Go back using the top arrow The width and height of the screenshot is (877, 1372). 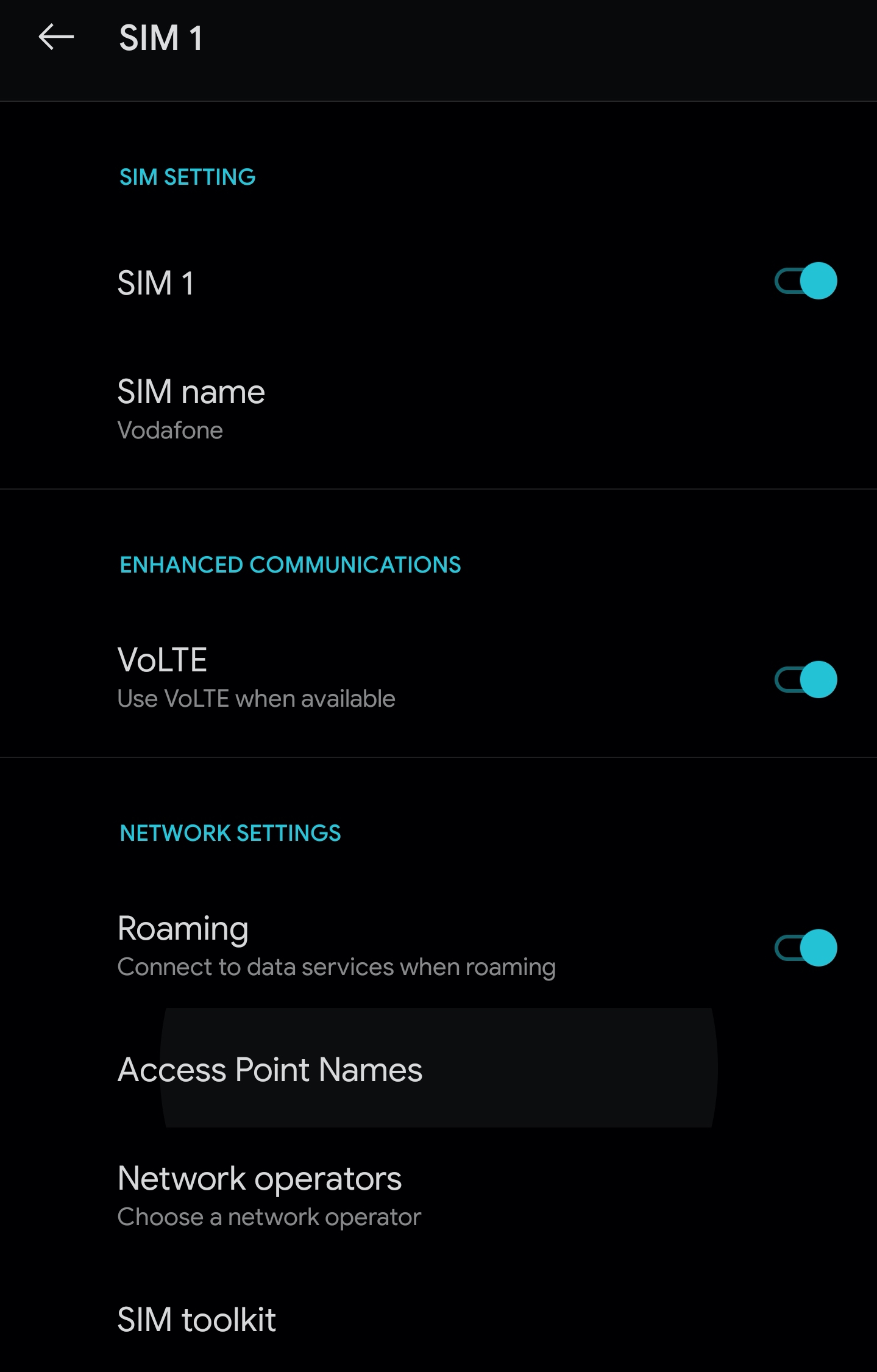tap(56, 38)
